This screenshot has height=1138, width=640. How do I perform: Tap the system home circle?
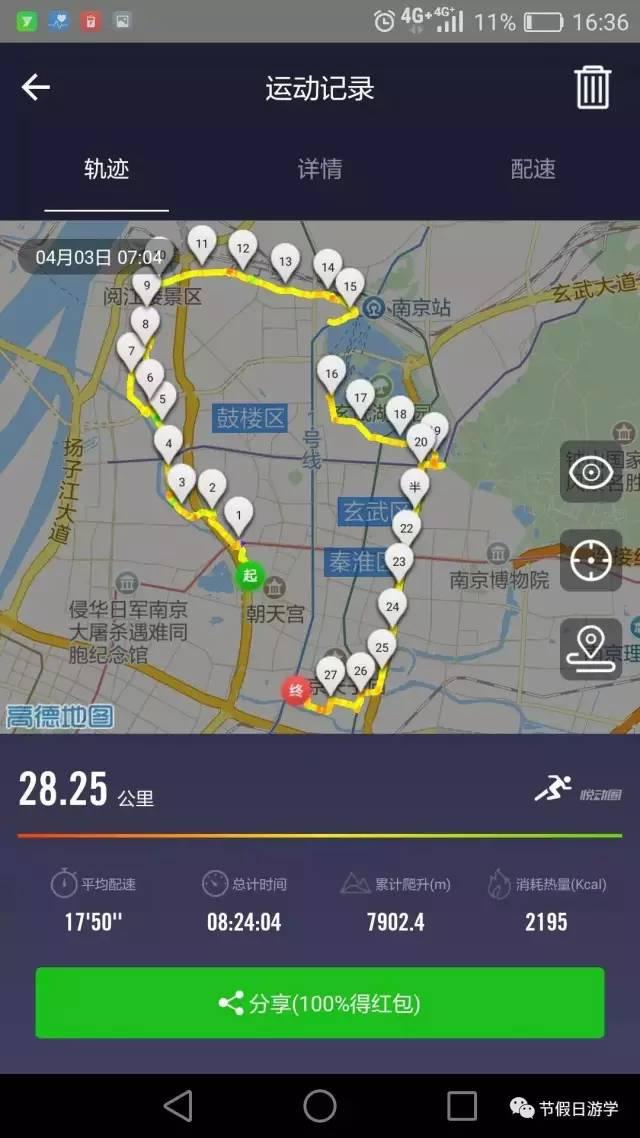pos(320,1106)
